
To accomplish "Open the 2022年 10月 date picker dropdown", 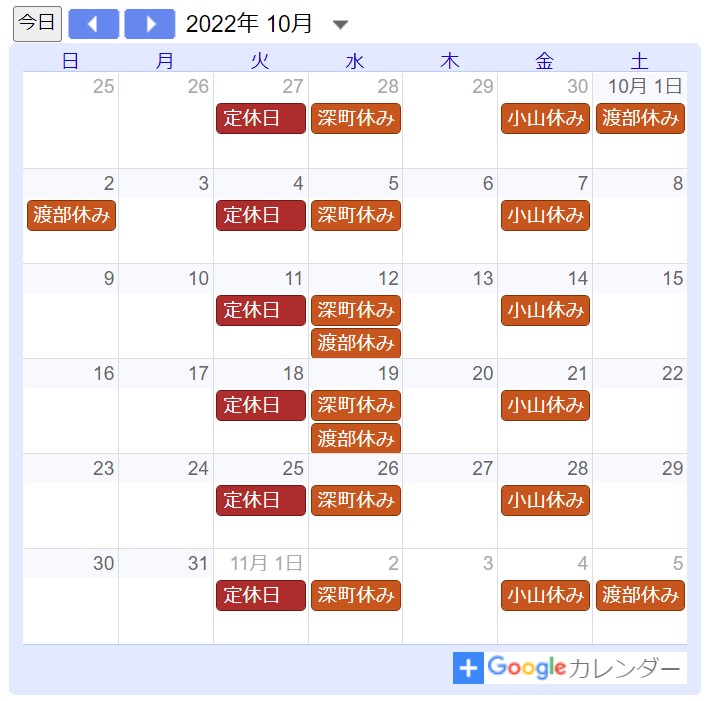I will coord(340,25).
